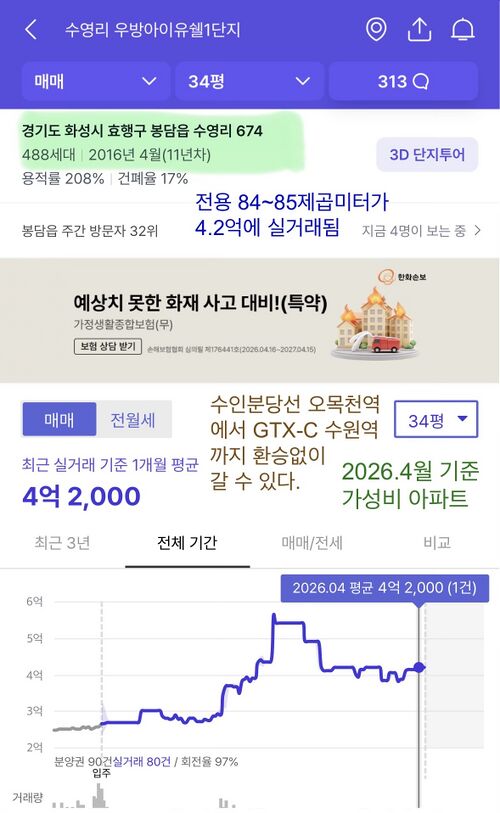Go back using the top arrow
500x813 pixels.
(31, 30)
